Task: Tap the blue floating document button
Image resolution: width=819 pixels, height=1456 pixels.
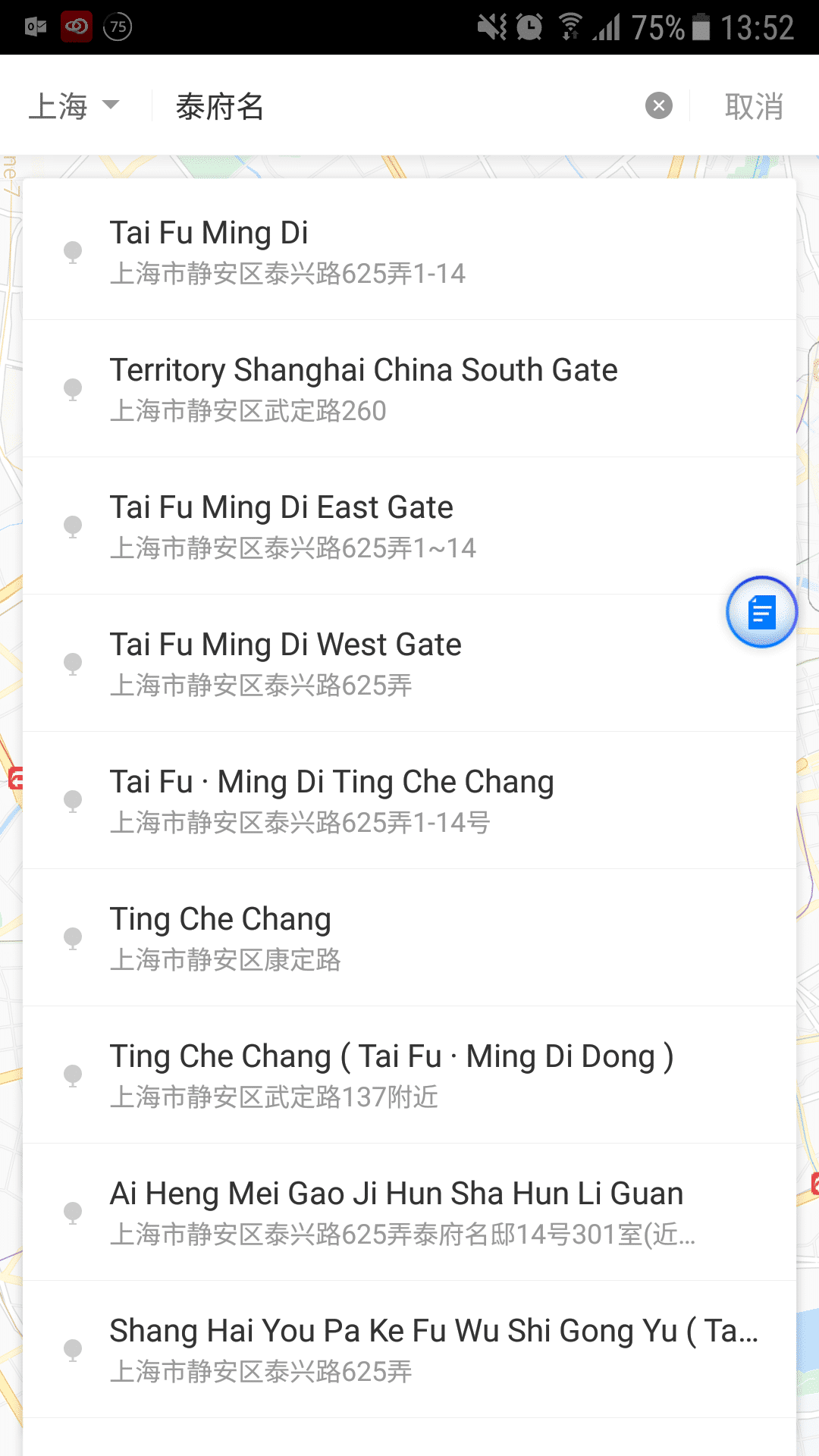Action: [x=761, y=612]
